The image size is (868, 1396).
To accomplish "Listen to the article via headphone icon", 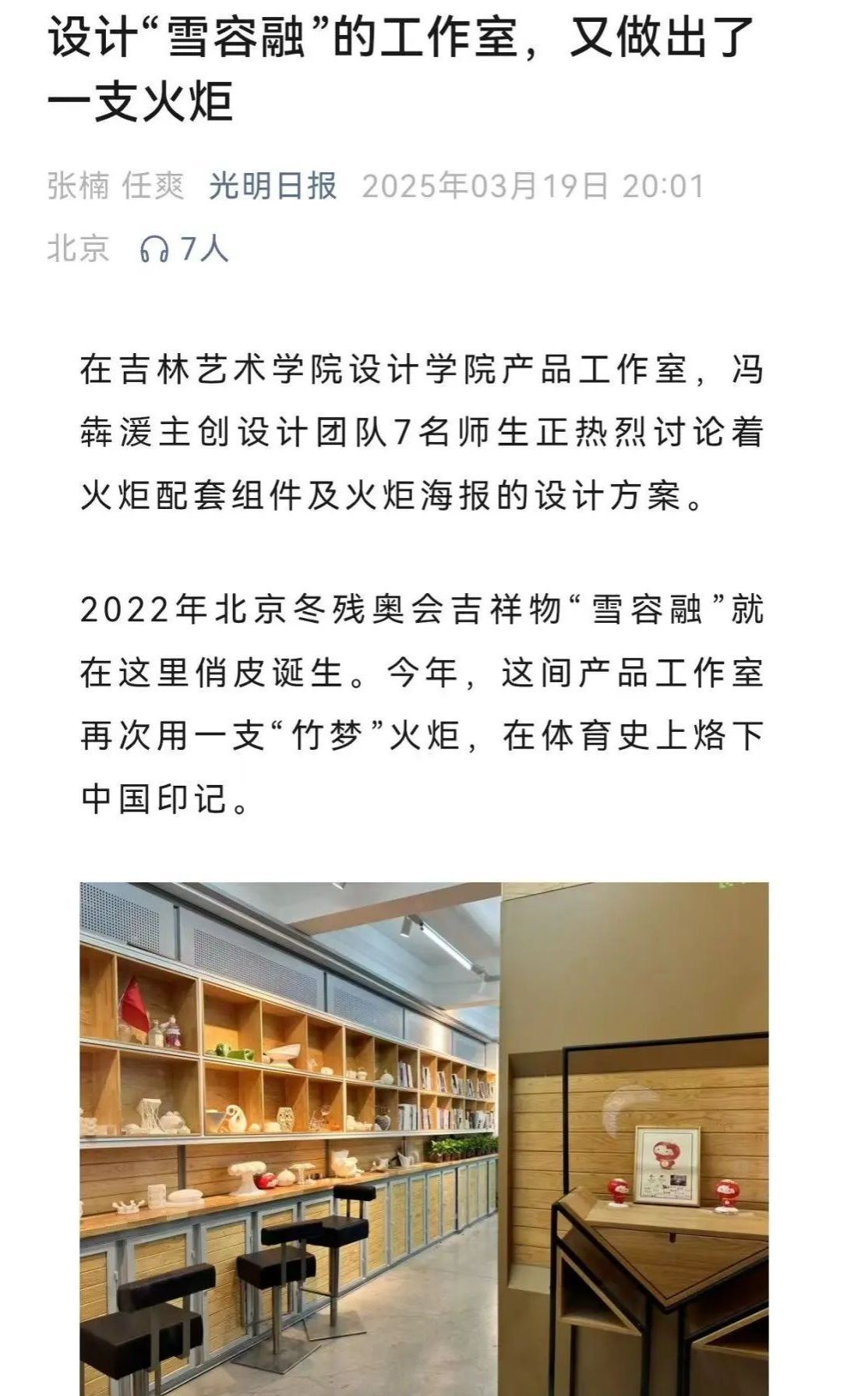I will (x=154, y=249).
